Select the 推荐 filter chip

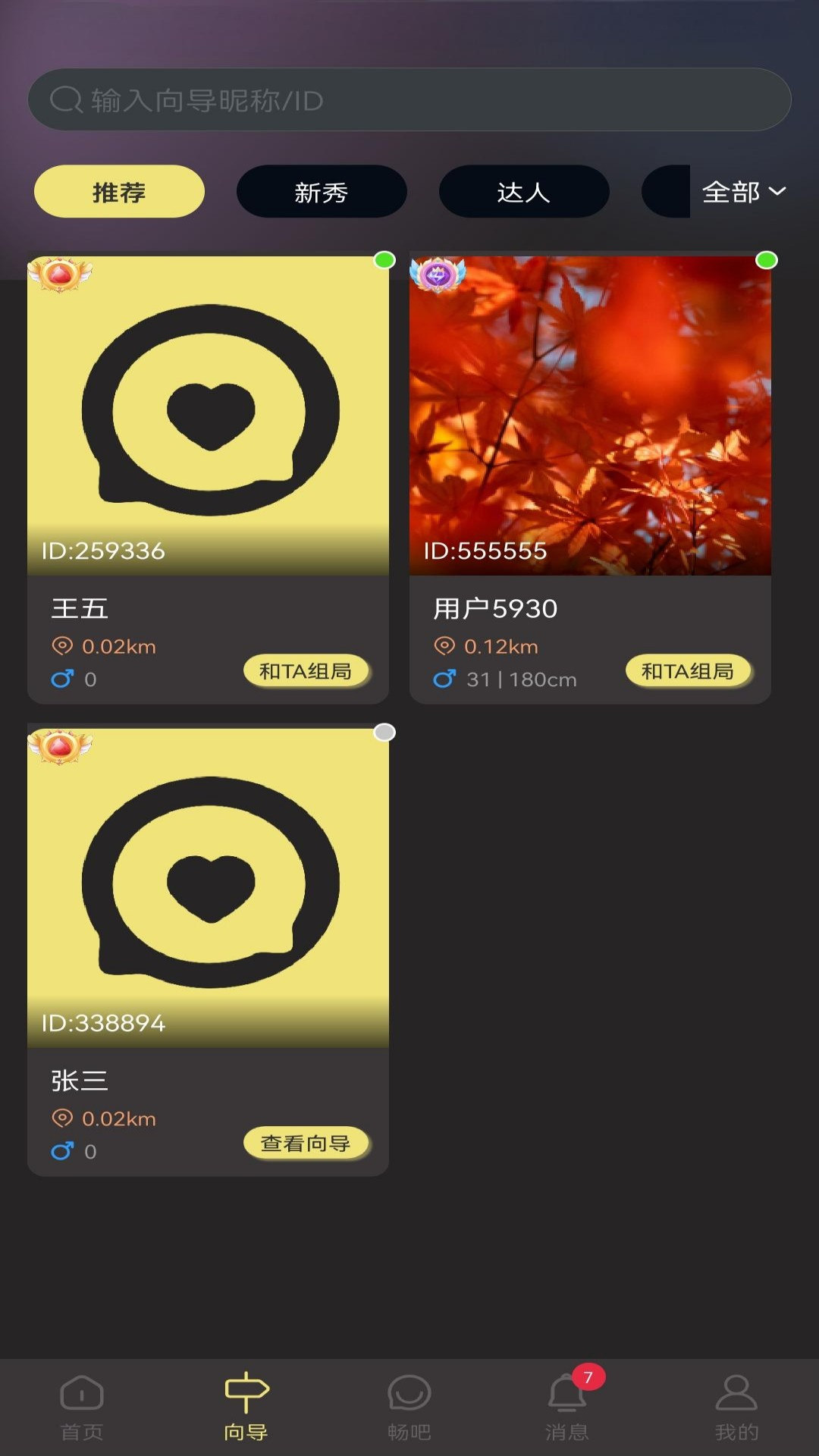point(119,191)
